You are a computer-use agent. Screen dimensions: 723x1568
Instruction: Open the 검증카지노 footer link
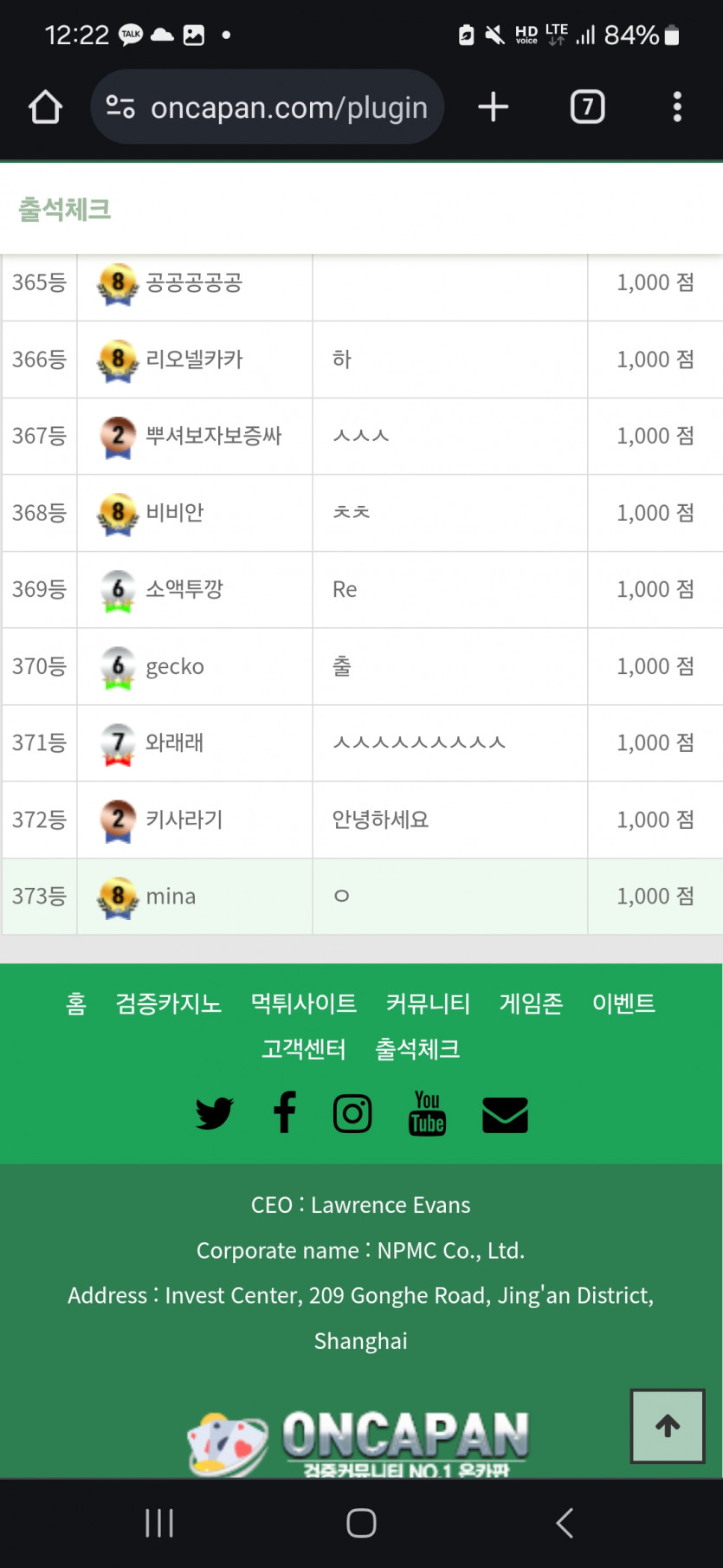pyautogui.click(x=169, y=1003)
